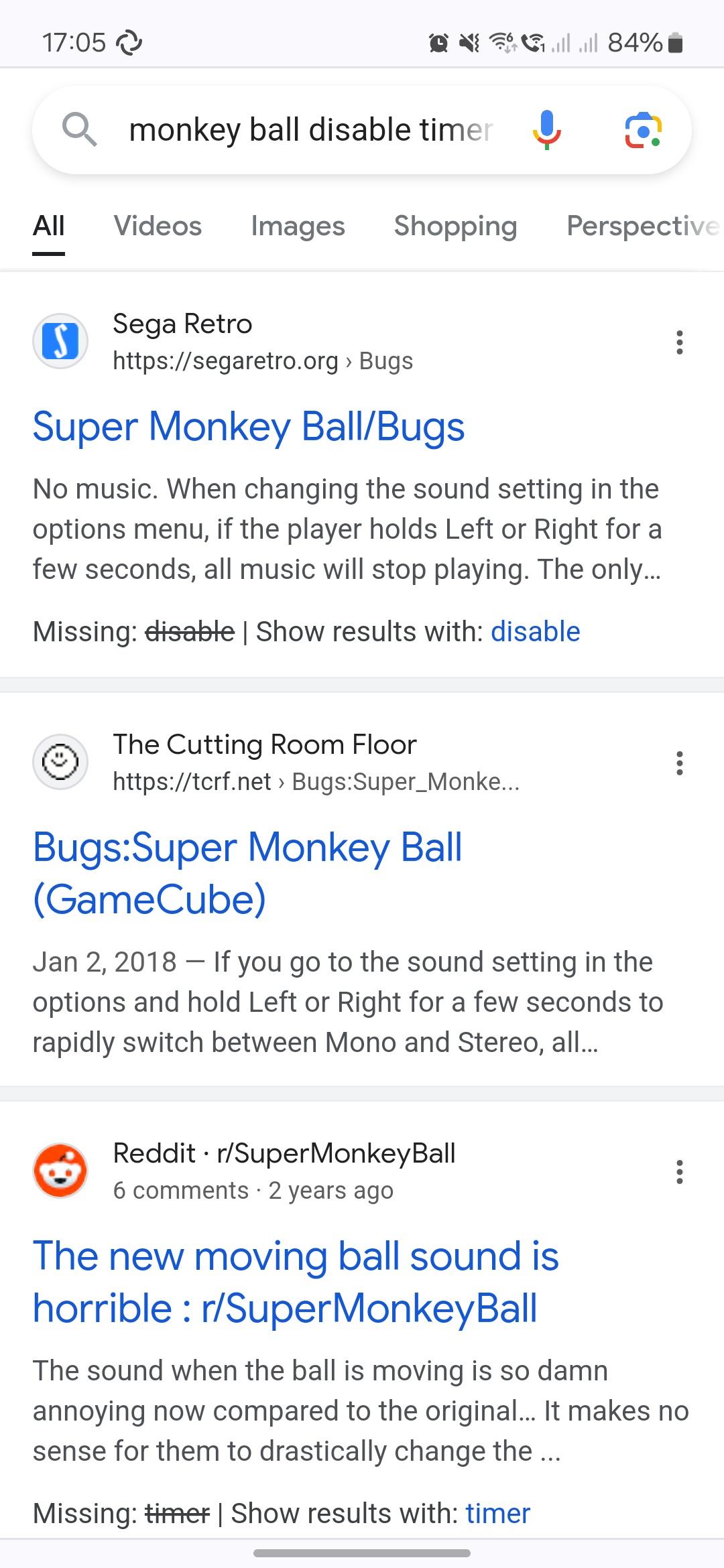Open more options for the Reddit result
Viewport: 724px width, 1568px height.
click(679, 1172)
